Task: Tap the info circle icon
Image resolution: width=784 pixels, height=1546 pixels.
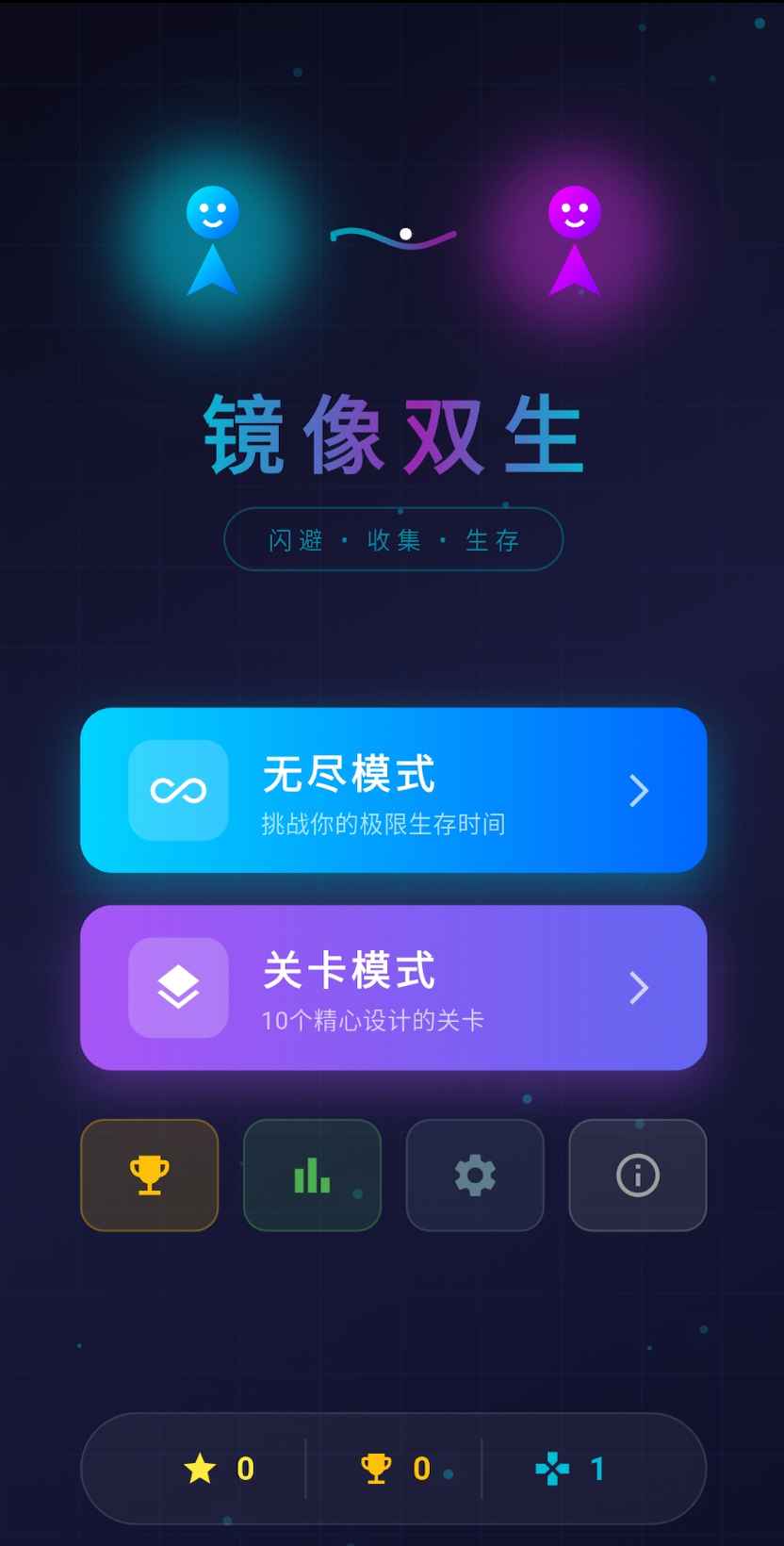Action: click(x=637, y=1175)
